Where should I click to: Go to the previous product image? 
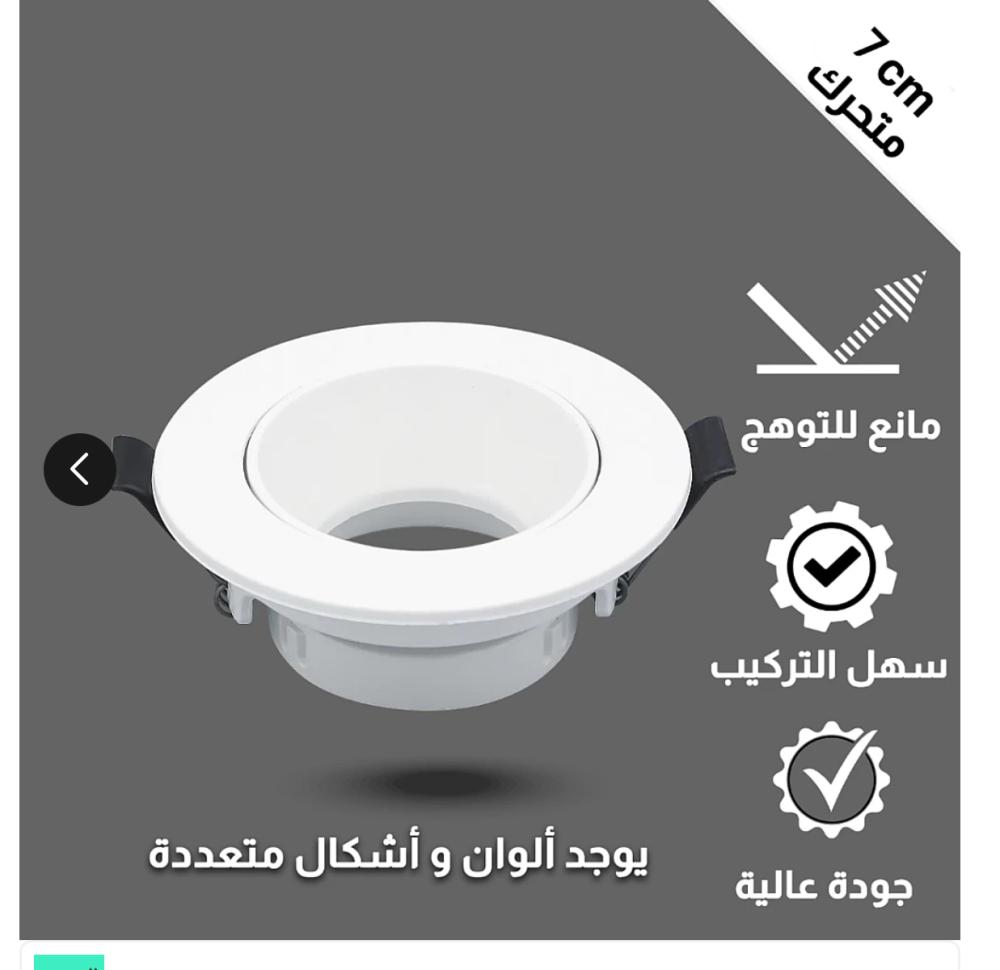(80, 469)
